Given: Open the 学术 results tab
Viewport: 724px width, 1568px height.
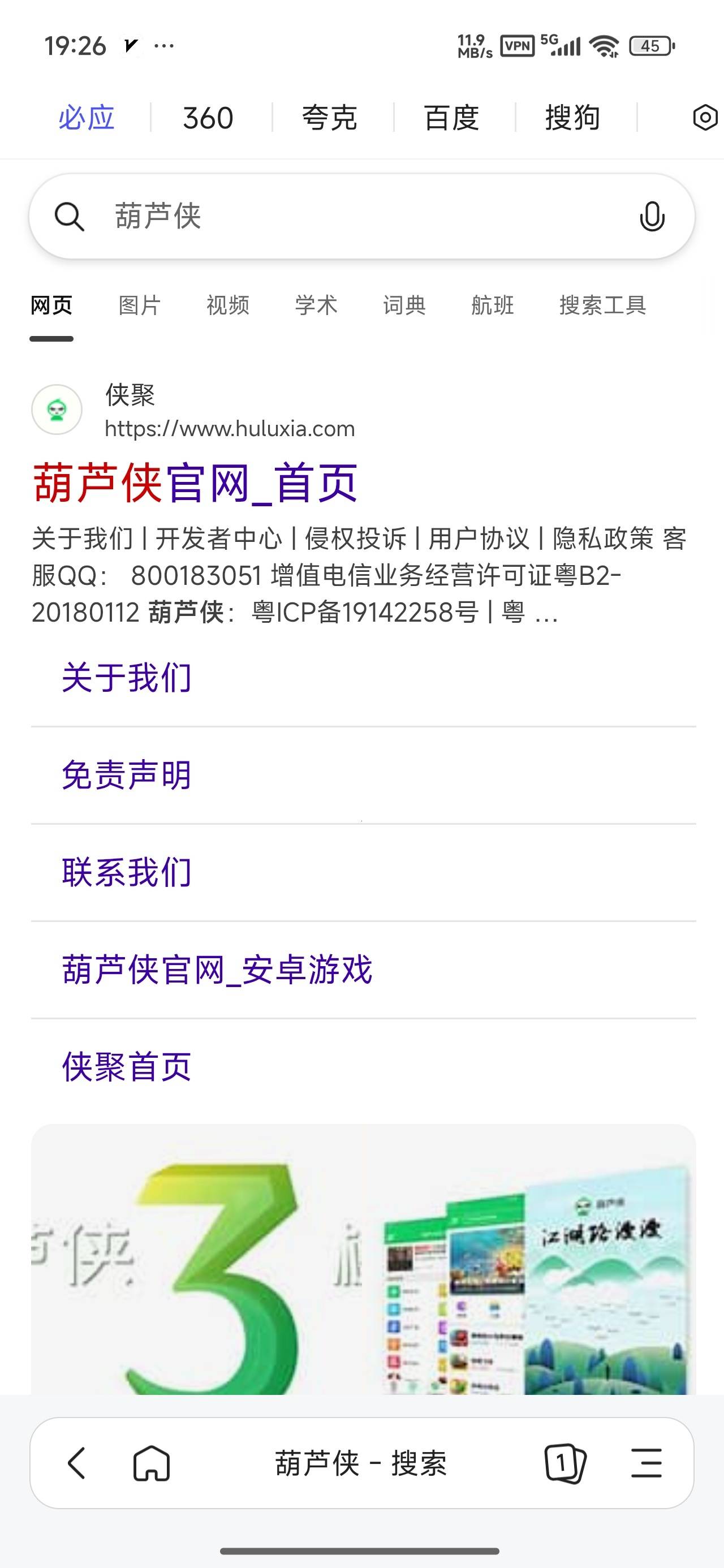Looking at the screenshot, I should pyautogui.click(x=316, y=305).
